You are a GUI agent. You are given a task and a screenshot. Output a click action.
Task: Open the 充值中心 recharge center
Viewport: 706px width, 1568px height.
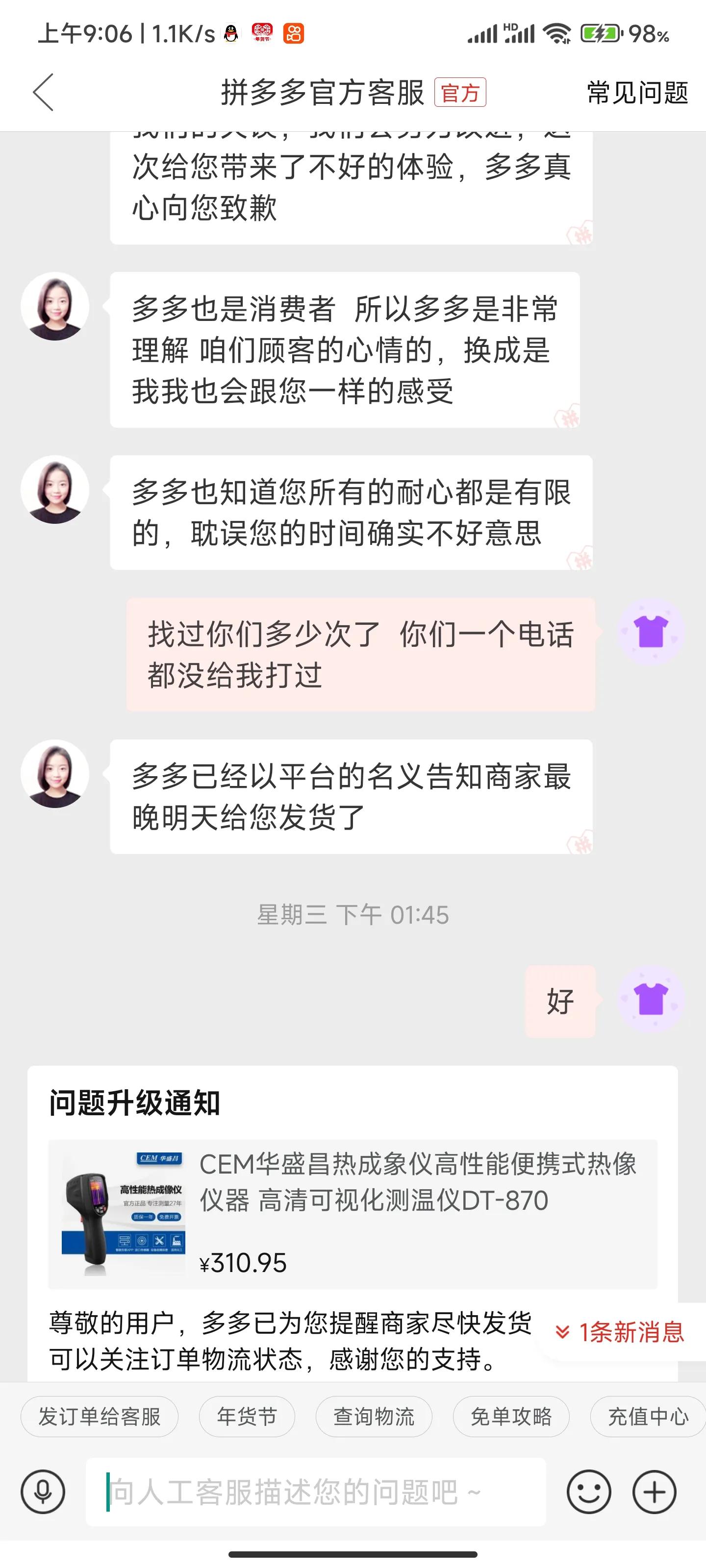click(x=648, y=1417)
